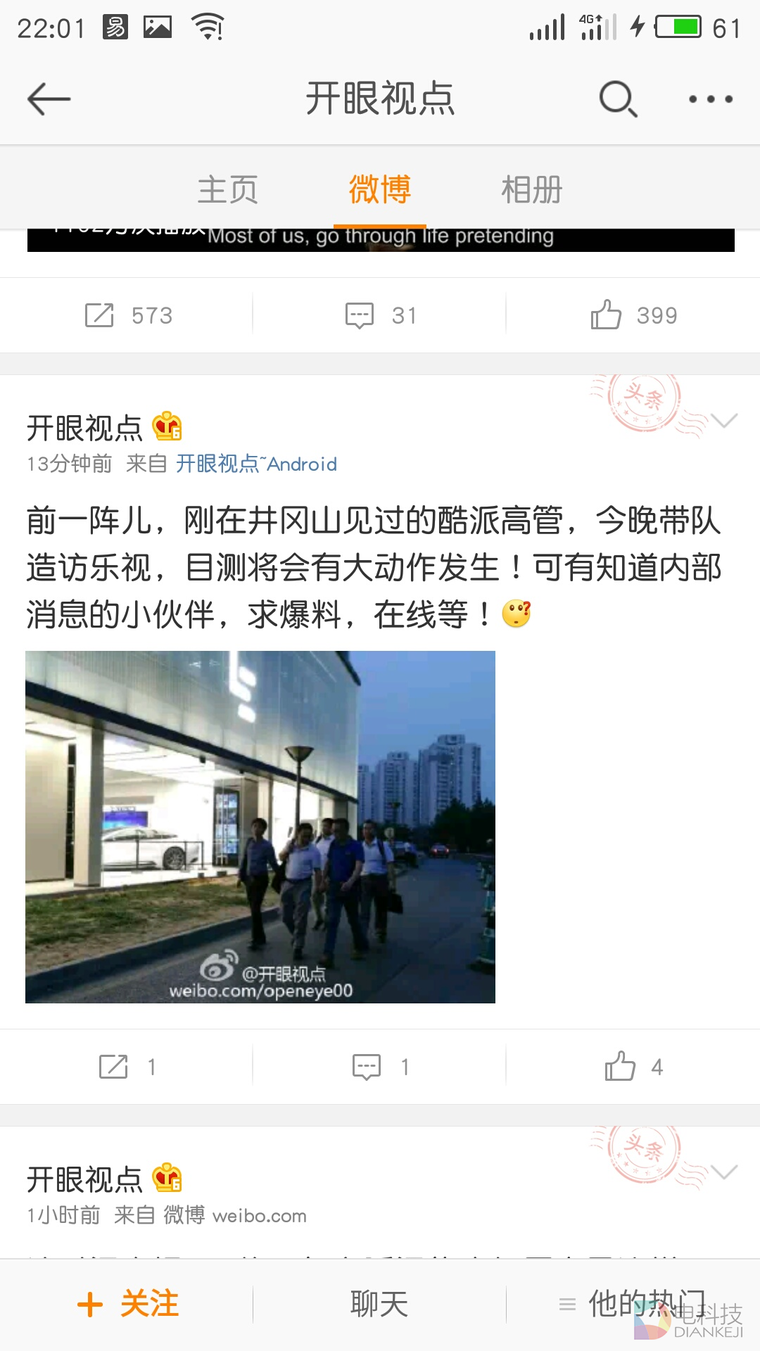The width and height of the screenshot is (760, 1351).
Task: Switch to the 主页 tab
Action: click(x=227, y=189)
